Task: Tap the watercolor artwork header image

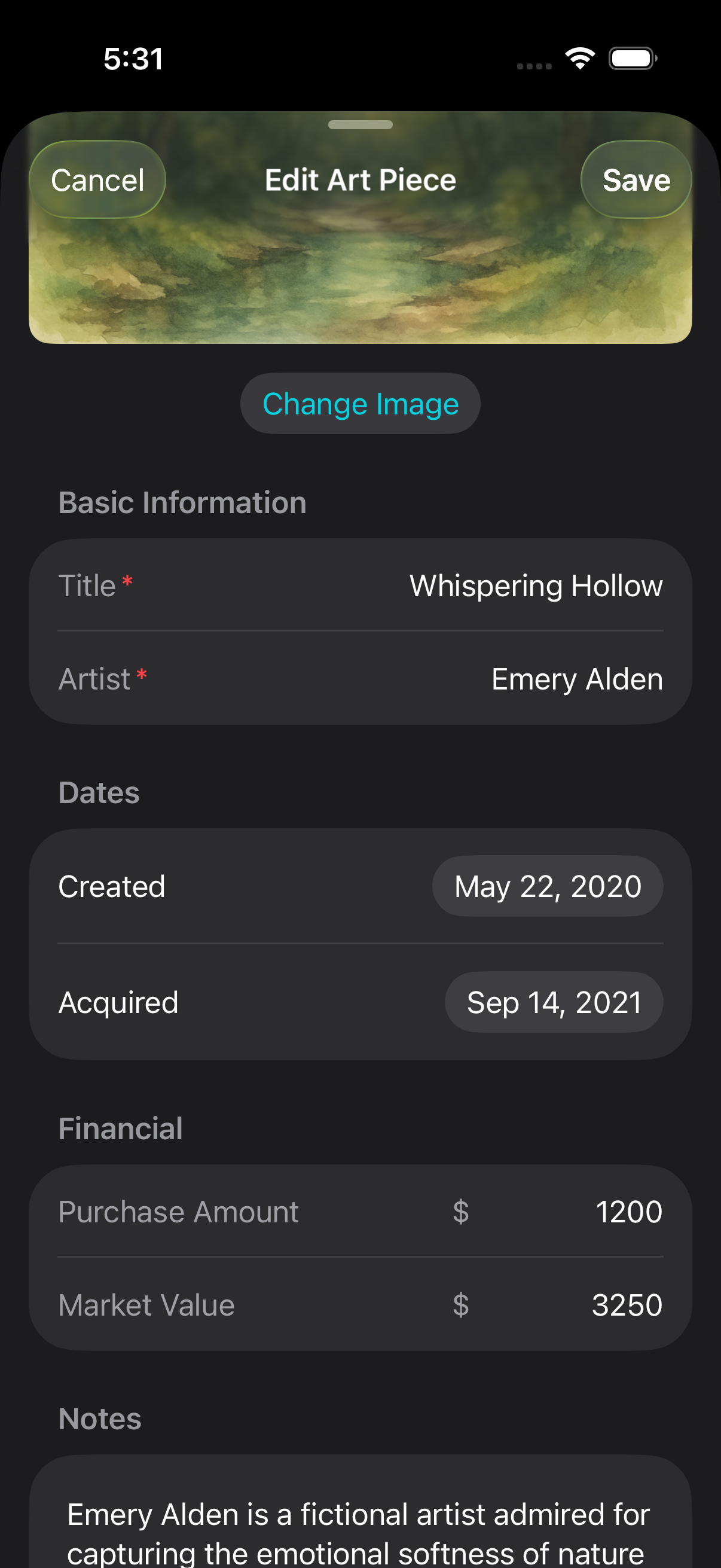Action: (x=360, y=274)
